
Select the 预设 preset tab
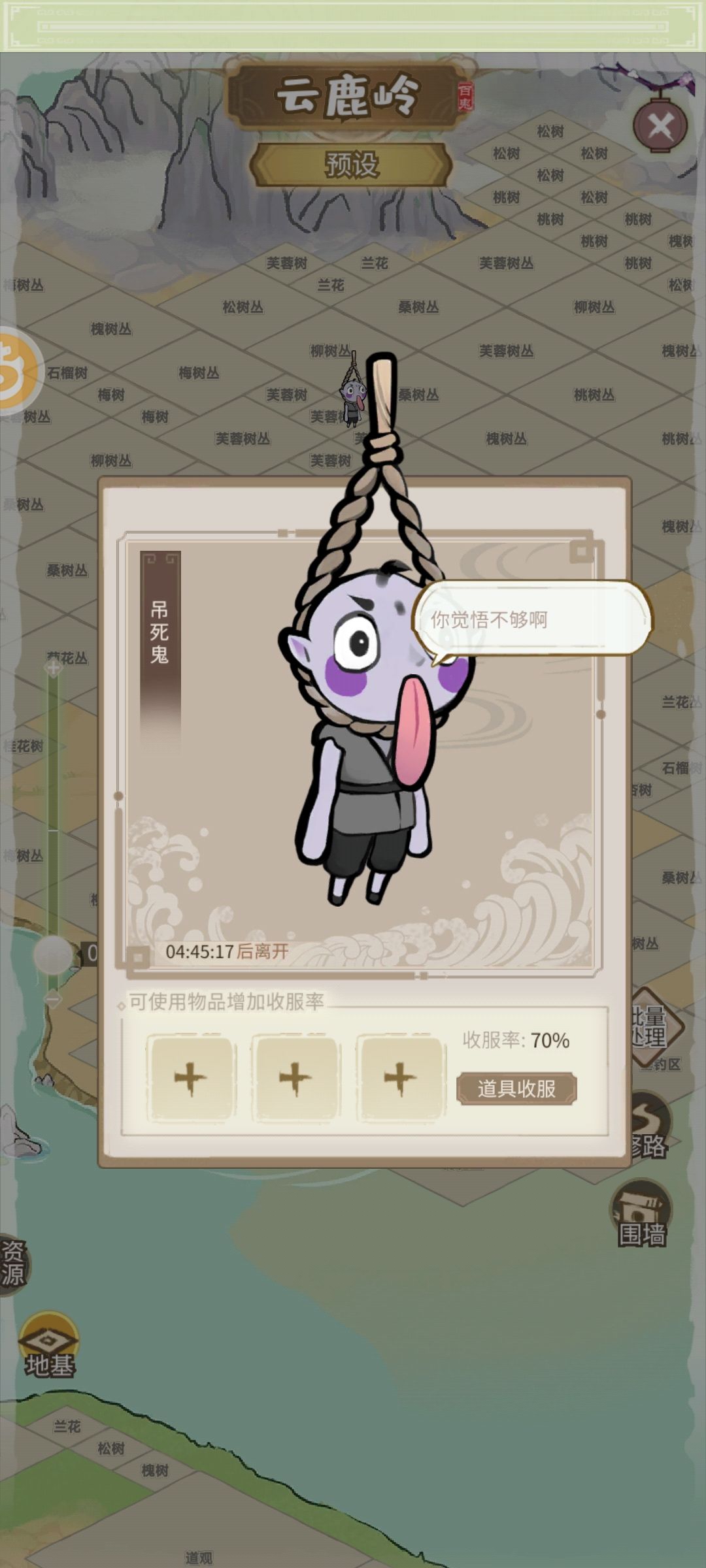click(x=353, y=163)
